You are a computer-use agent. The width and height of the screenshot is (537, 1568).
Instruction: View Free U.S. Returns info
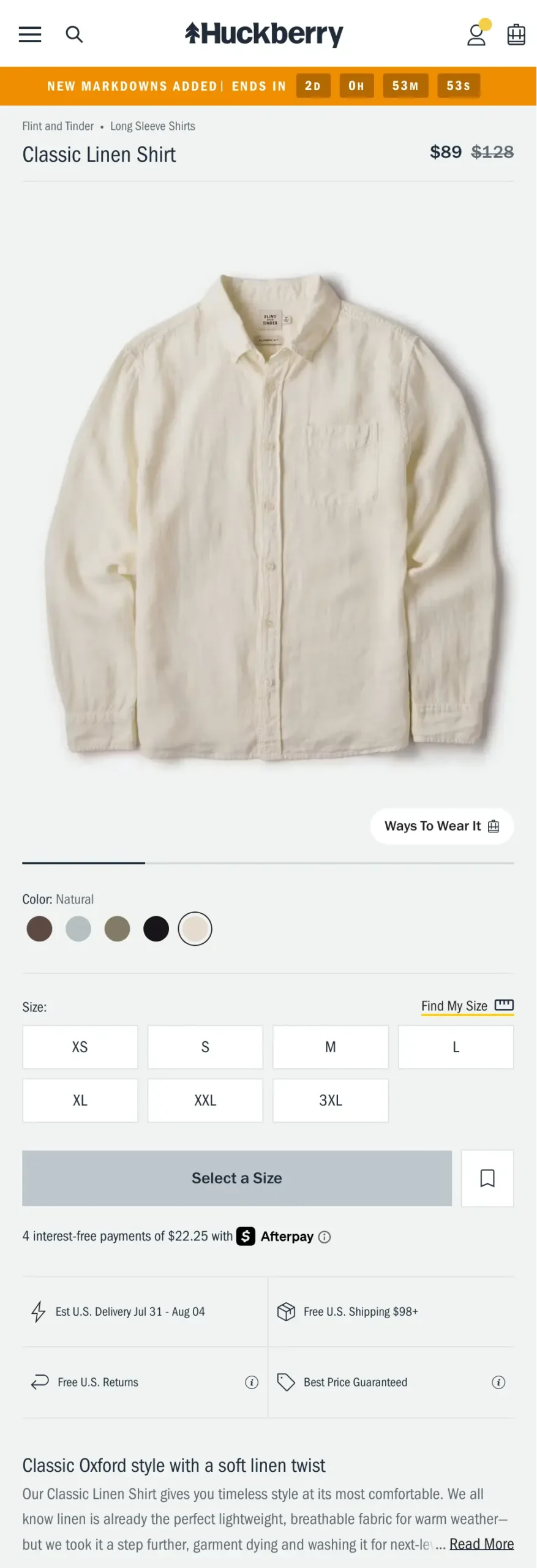click(x=251, y=1382)
